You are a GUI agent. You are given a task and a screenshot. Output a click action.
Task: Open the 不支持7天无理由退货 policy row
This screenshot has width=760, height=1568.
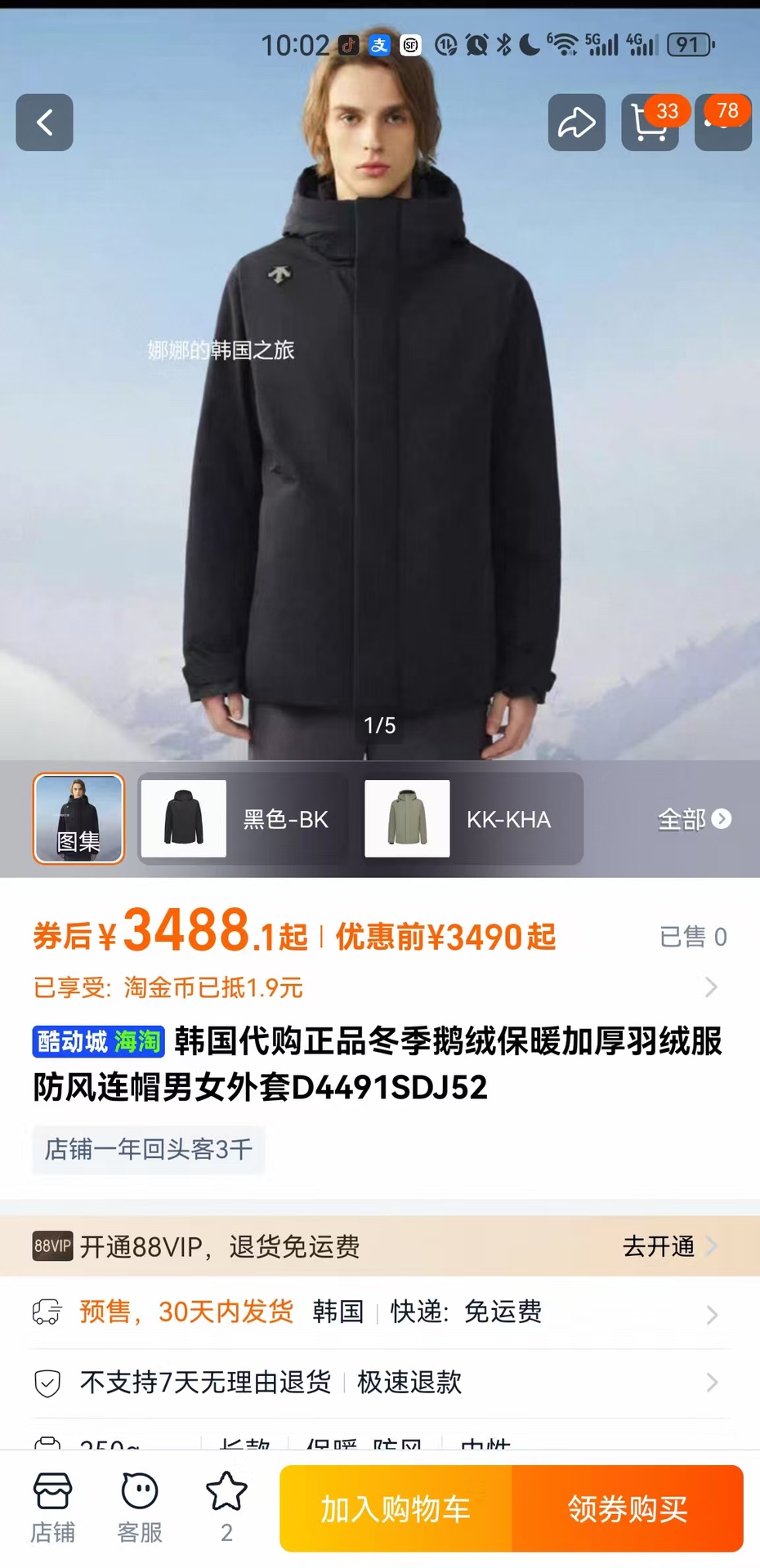pos(379,1382)
